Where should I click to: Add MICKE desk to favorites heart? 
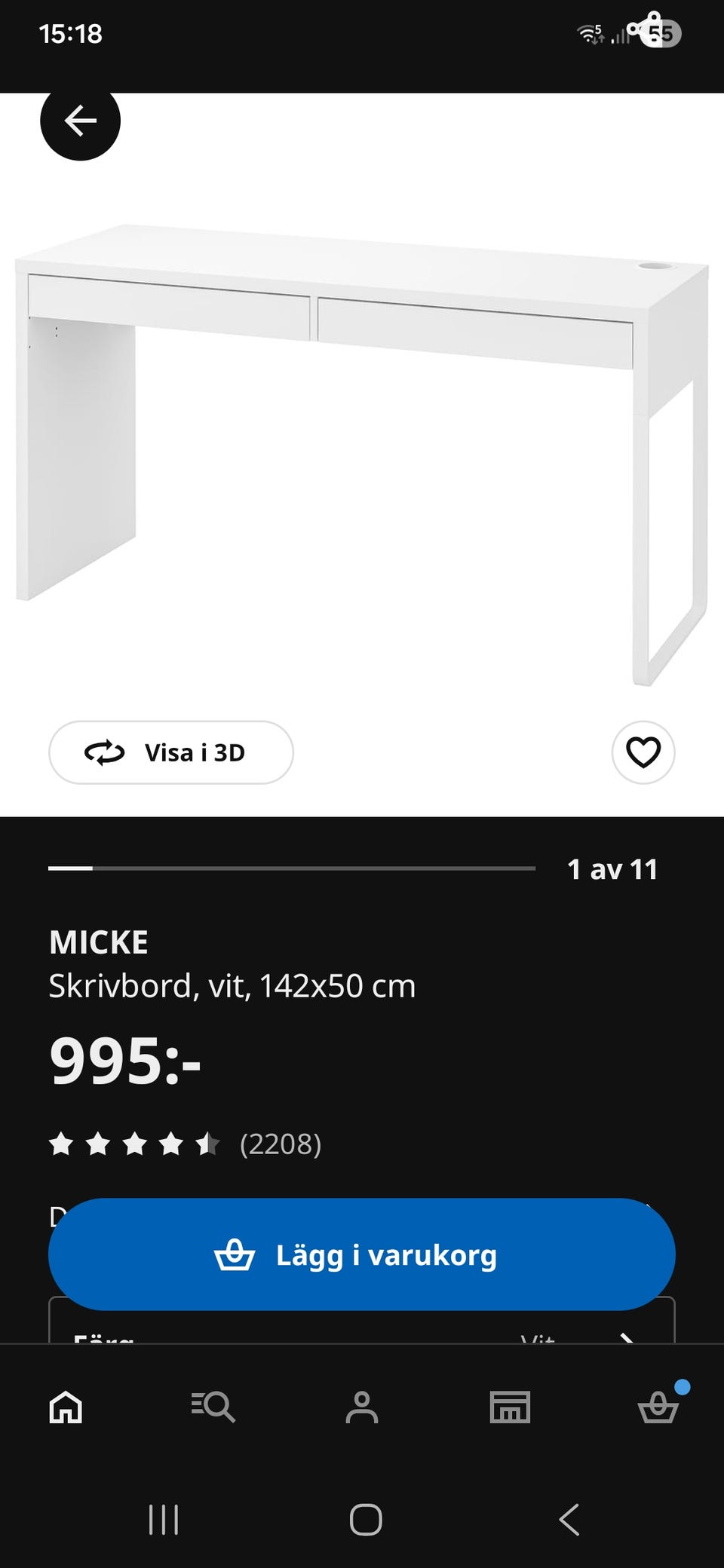[x=643, y=752]
